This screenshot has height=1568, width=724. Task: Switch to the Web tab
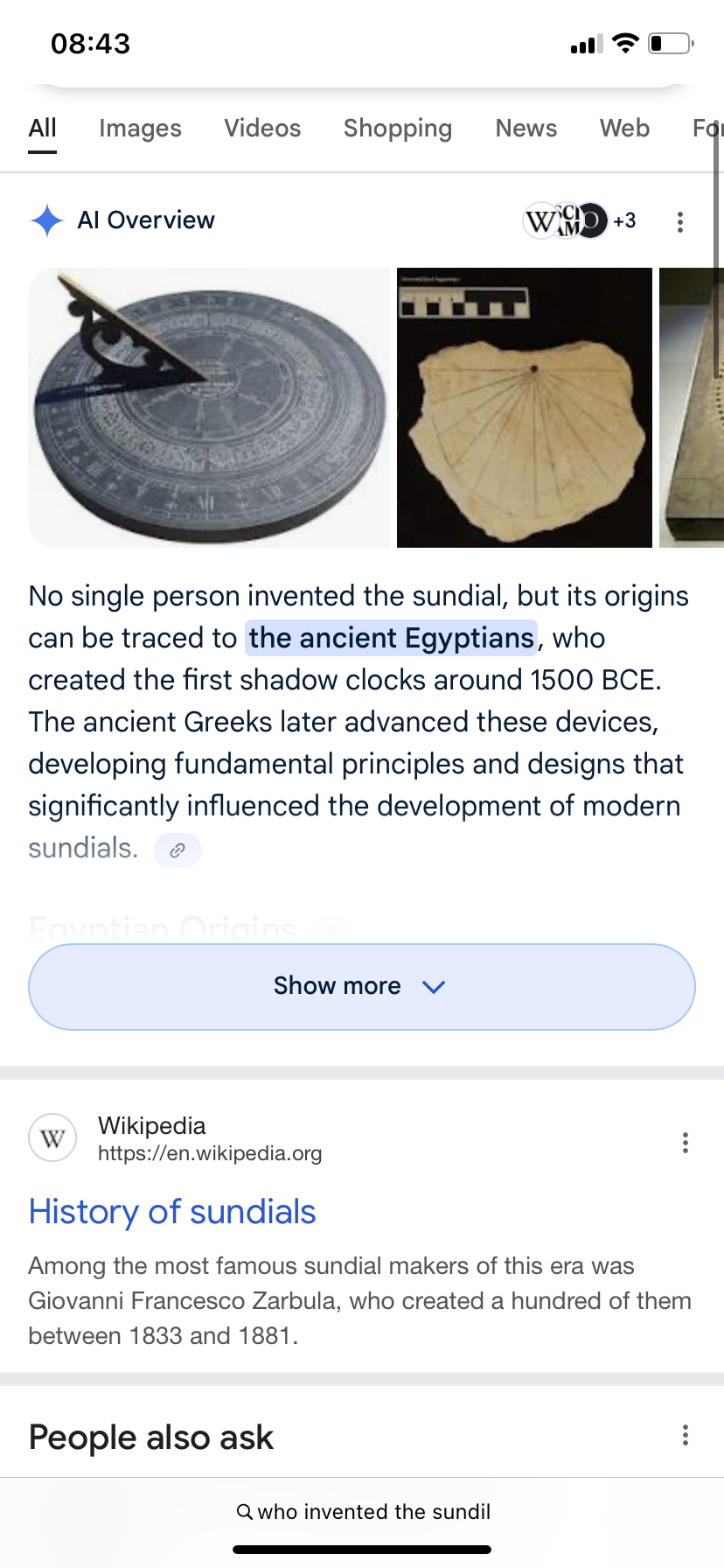click(x=624, y=129)
